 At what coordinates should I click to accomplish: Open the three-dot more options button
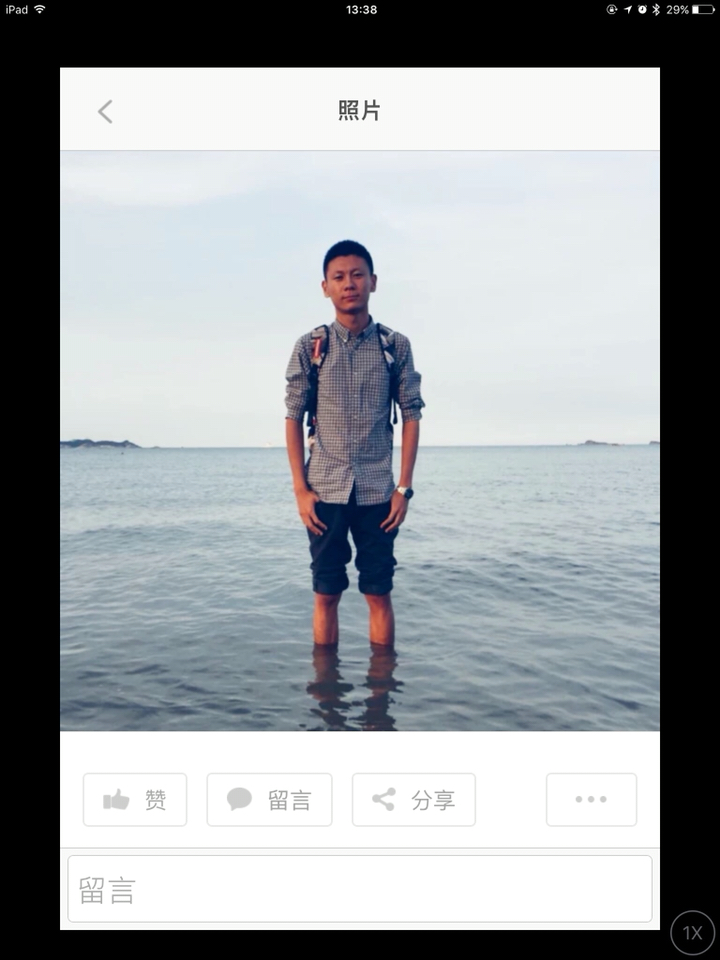pos(591,800)
